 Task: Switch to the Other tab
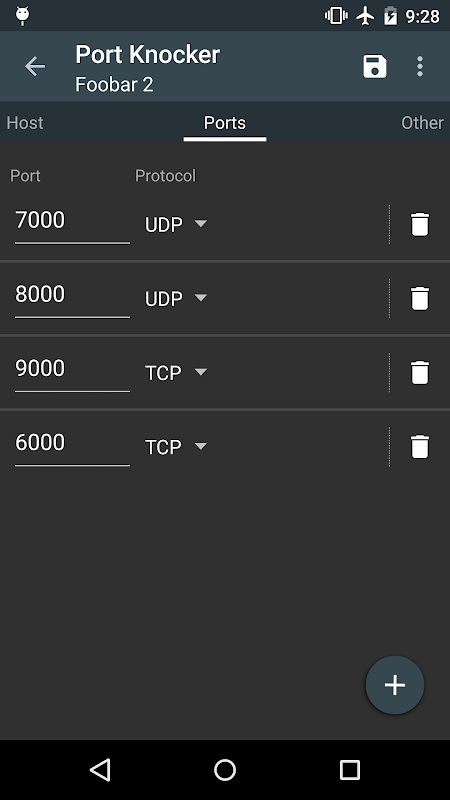(x=422, y=122)
